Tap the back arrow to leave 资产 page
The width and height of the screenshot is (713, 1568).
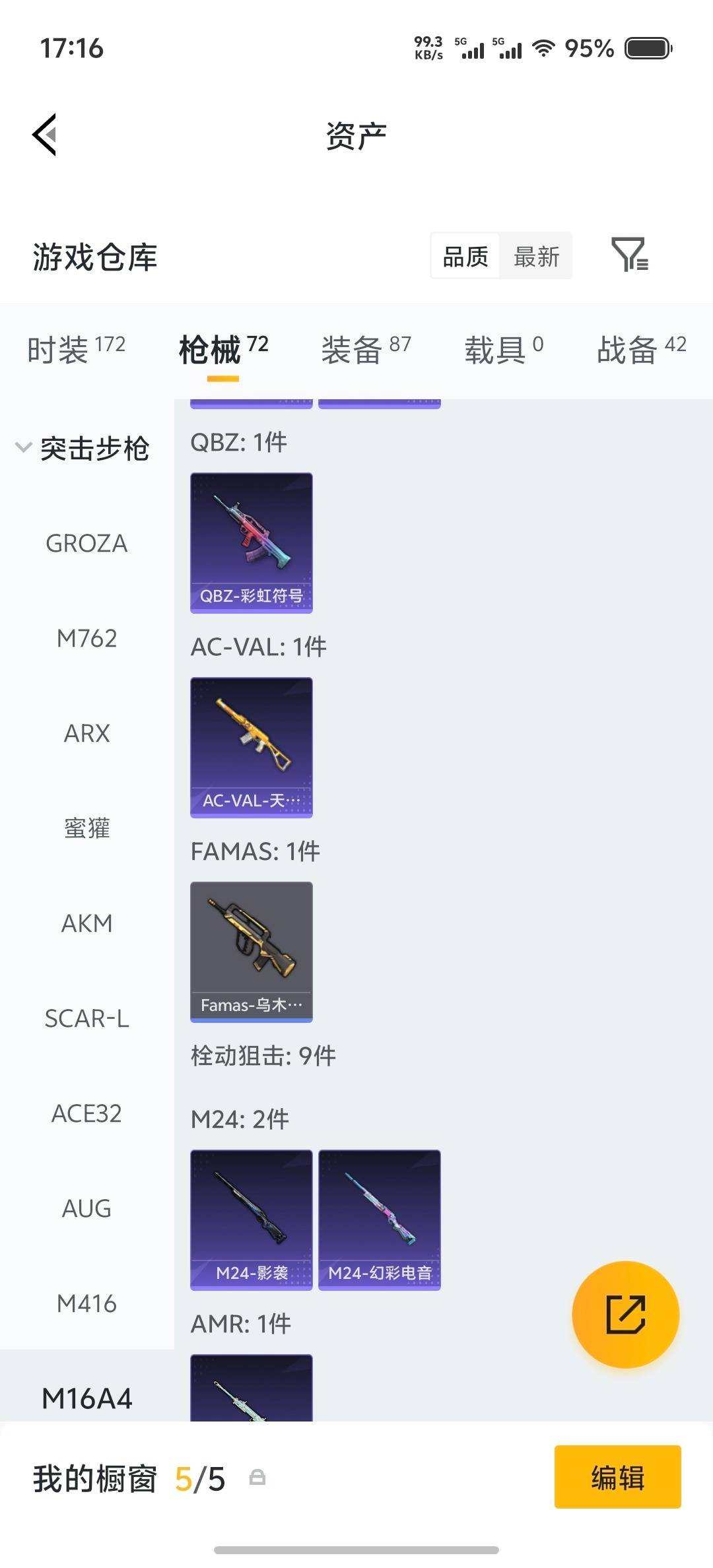click(44, 134)
